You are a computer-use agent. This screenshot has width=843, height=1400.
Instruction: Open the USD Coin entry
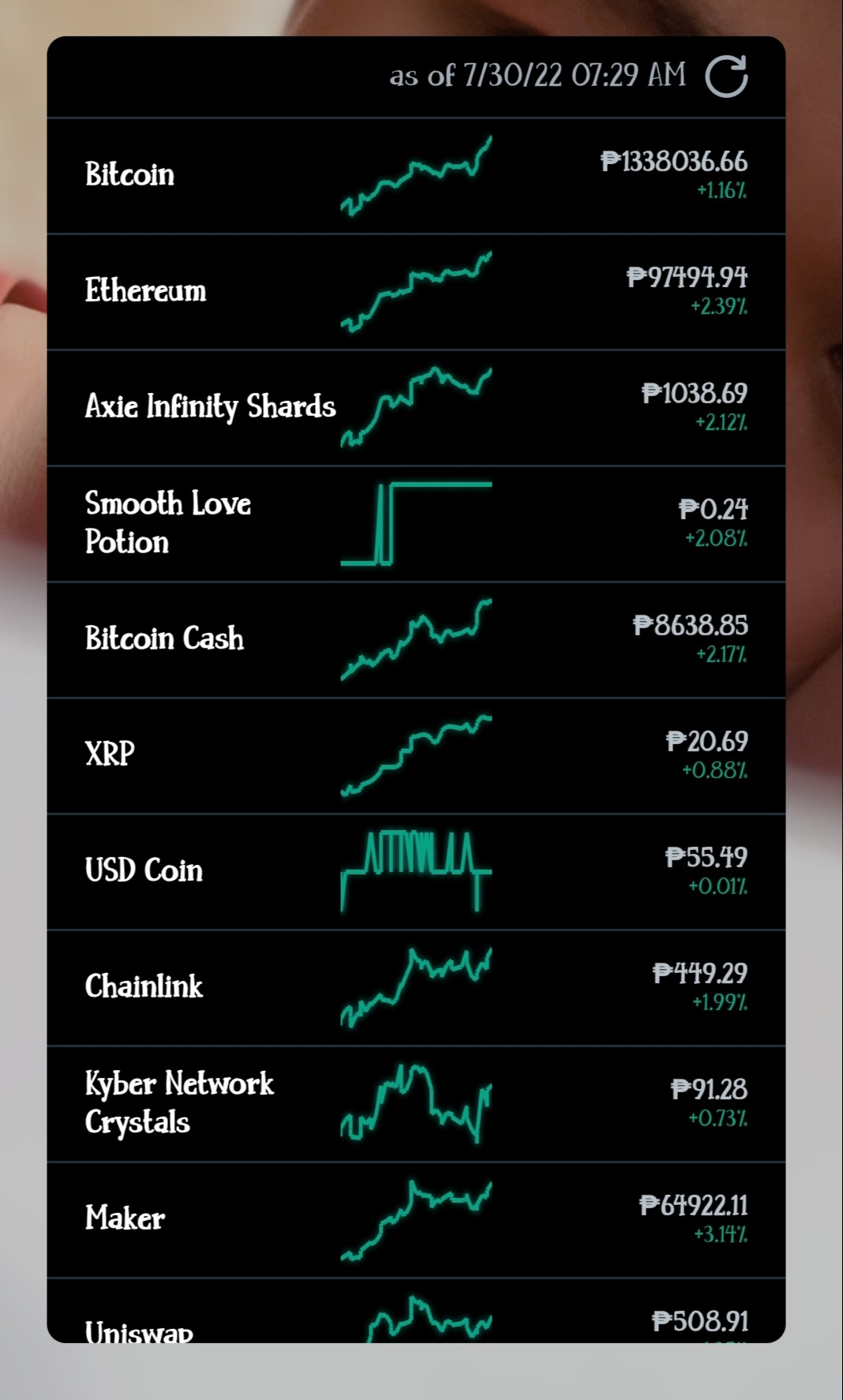[x=416, y=872]
